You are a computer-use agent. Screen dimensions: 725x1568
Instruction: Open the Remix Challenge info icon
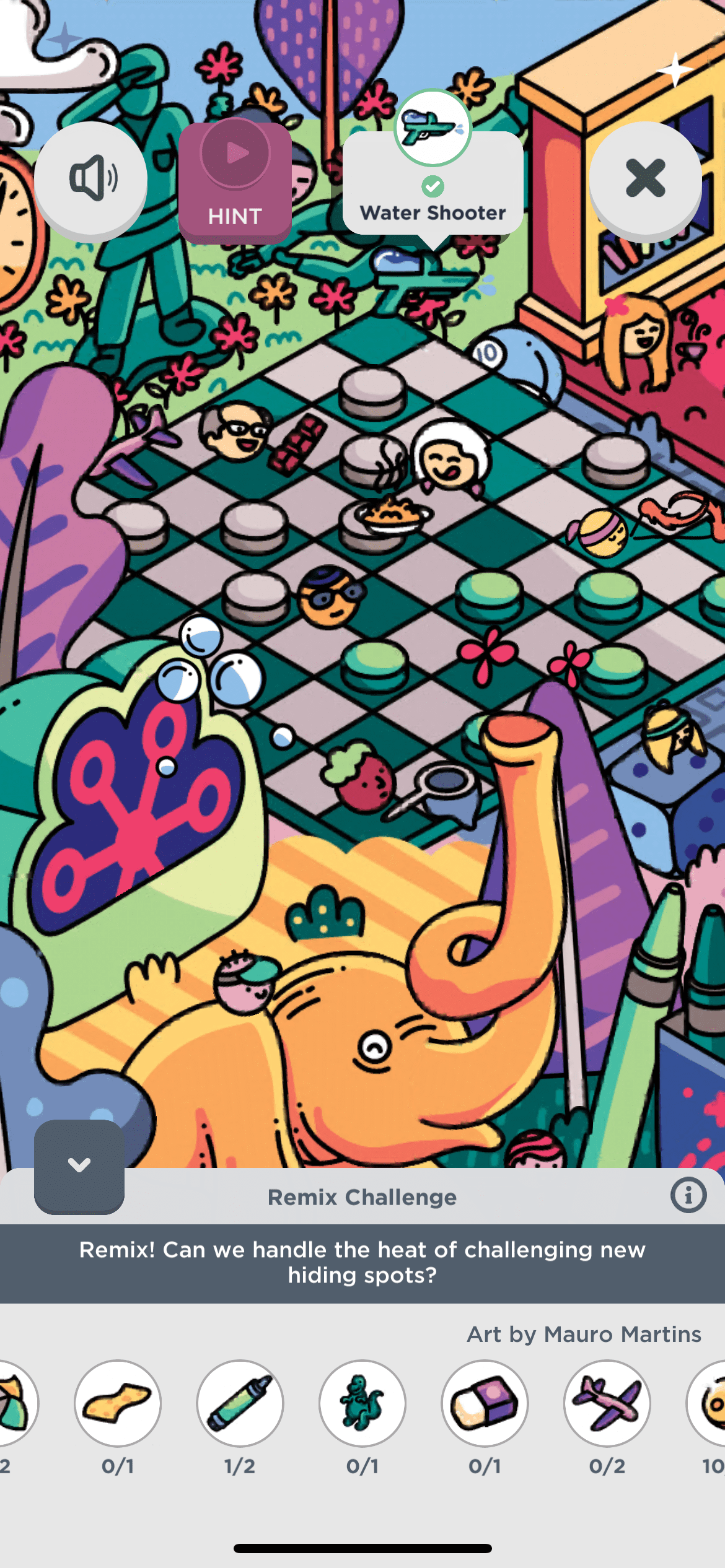688,1195
